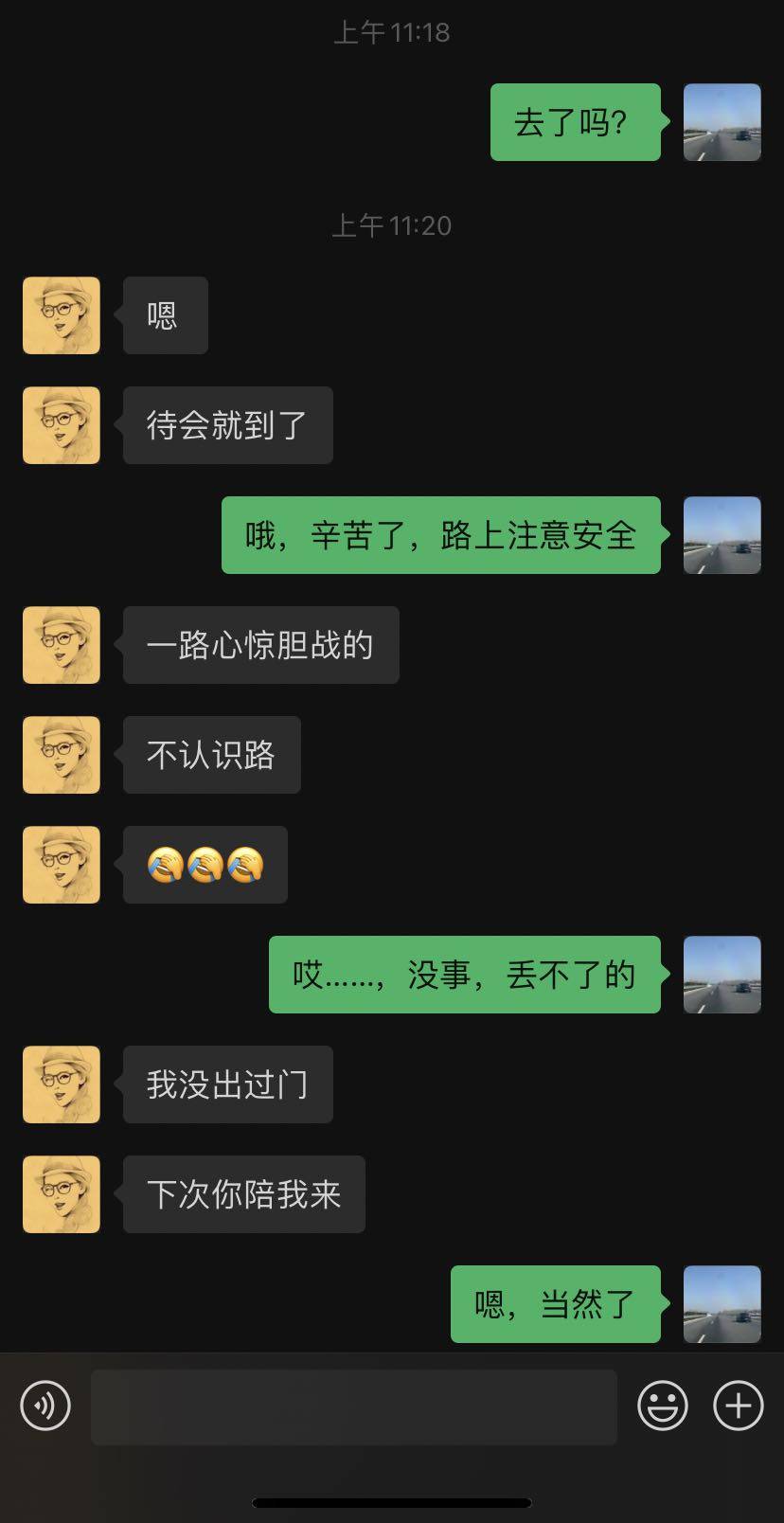Tap the voice message icon
This screenshot has height=1523, width=784.
(x=45, y=1406)
